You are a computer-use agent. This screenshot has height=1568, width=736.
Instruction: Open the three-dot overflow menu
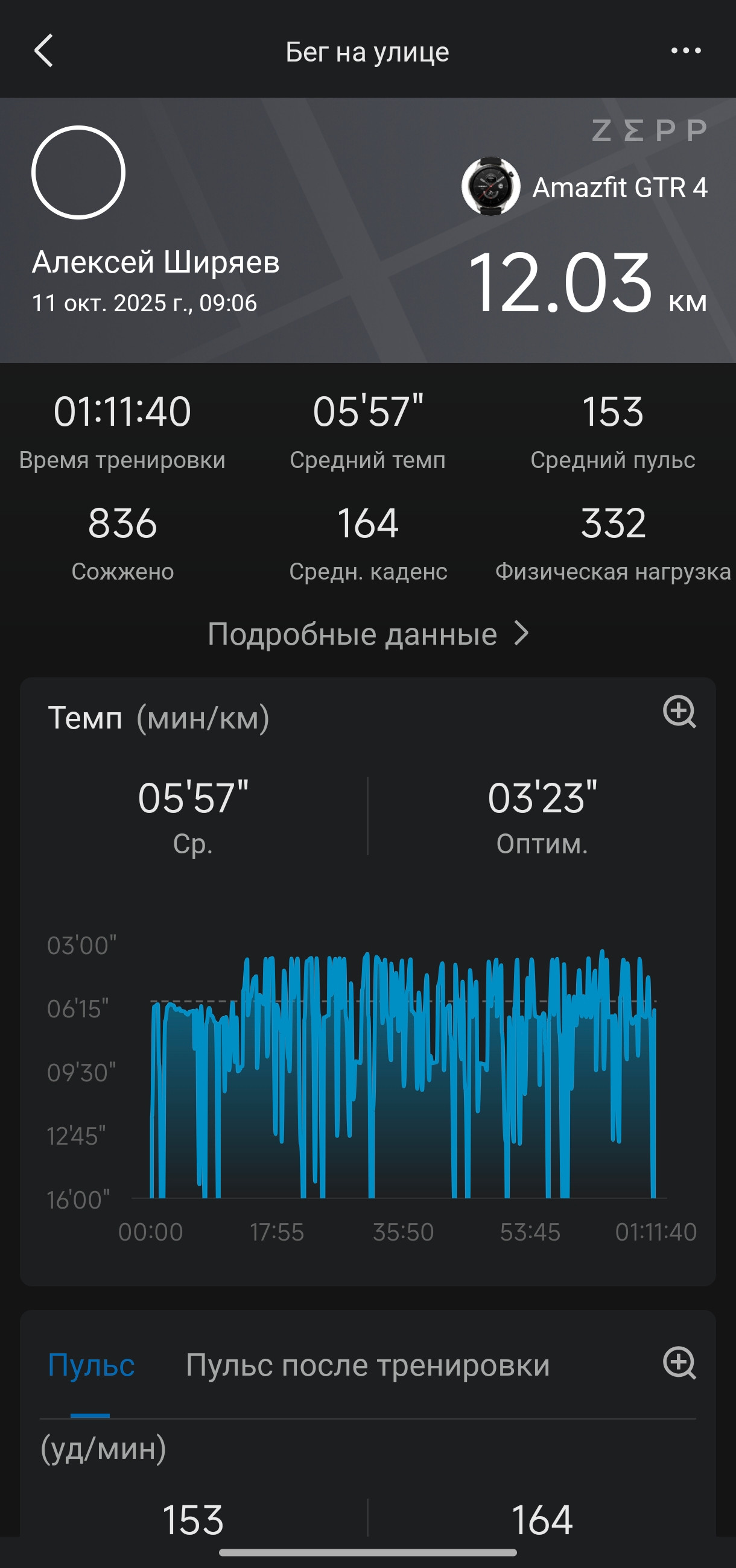[x=685, y=51]
